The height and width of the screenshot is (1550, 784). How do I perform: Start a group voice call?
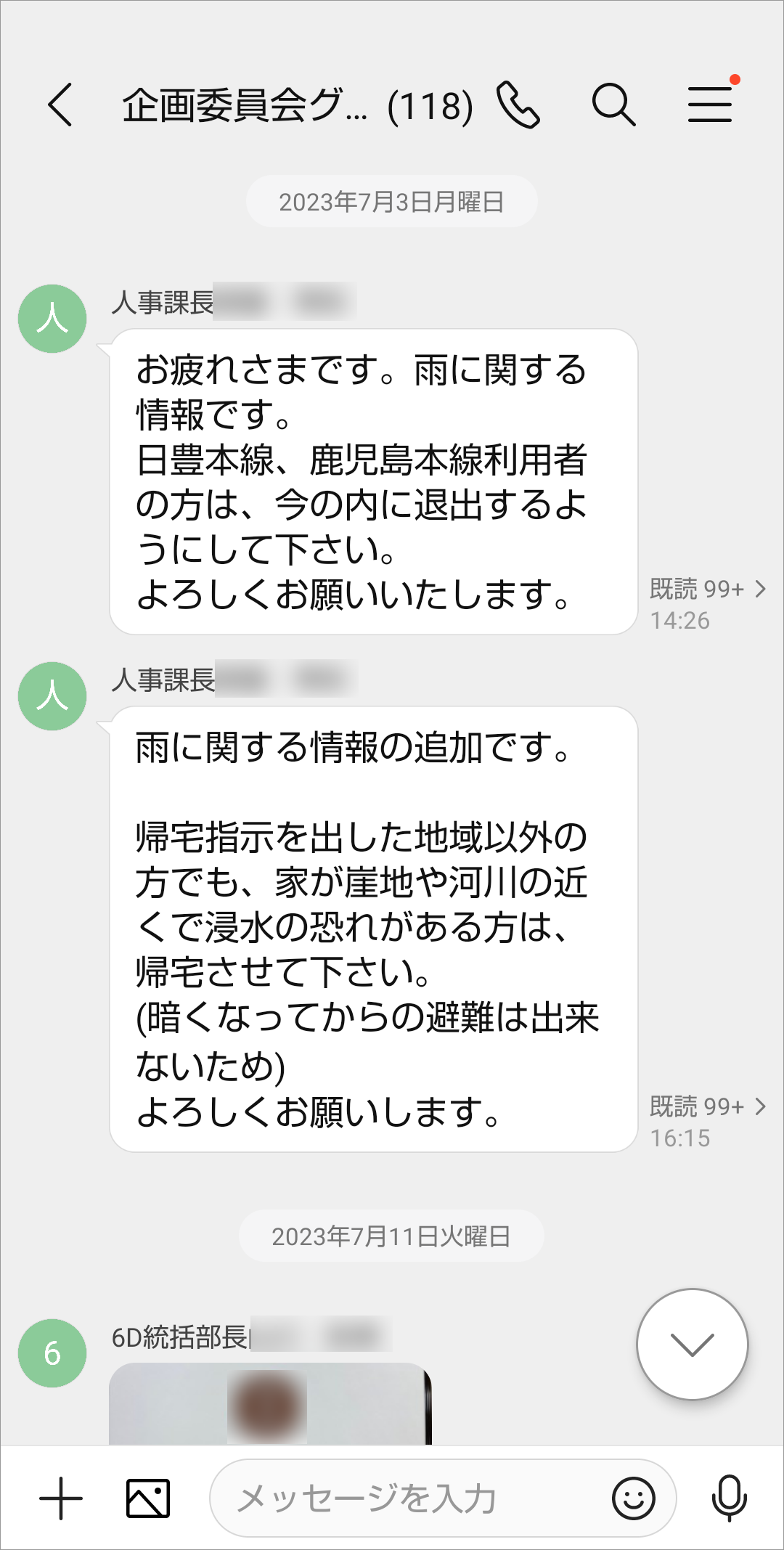tap(518, 105)
